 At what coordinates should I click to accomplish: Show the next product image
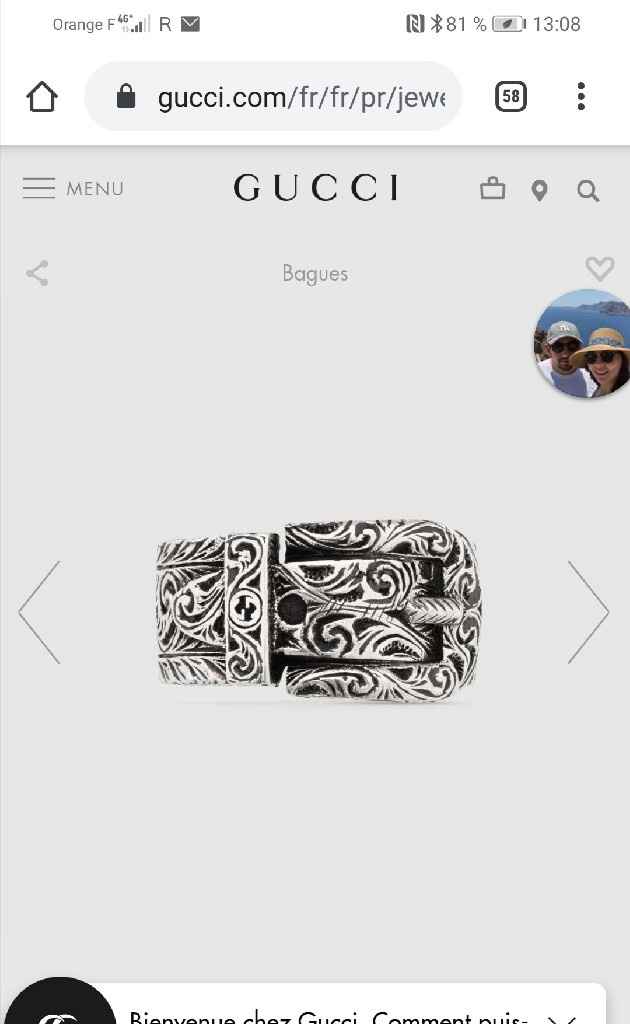coord(588,612)
